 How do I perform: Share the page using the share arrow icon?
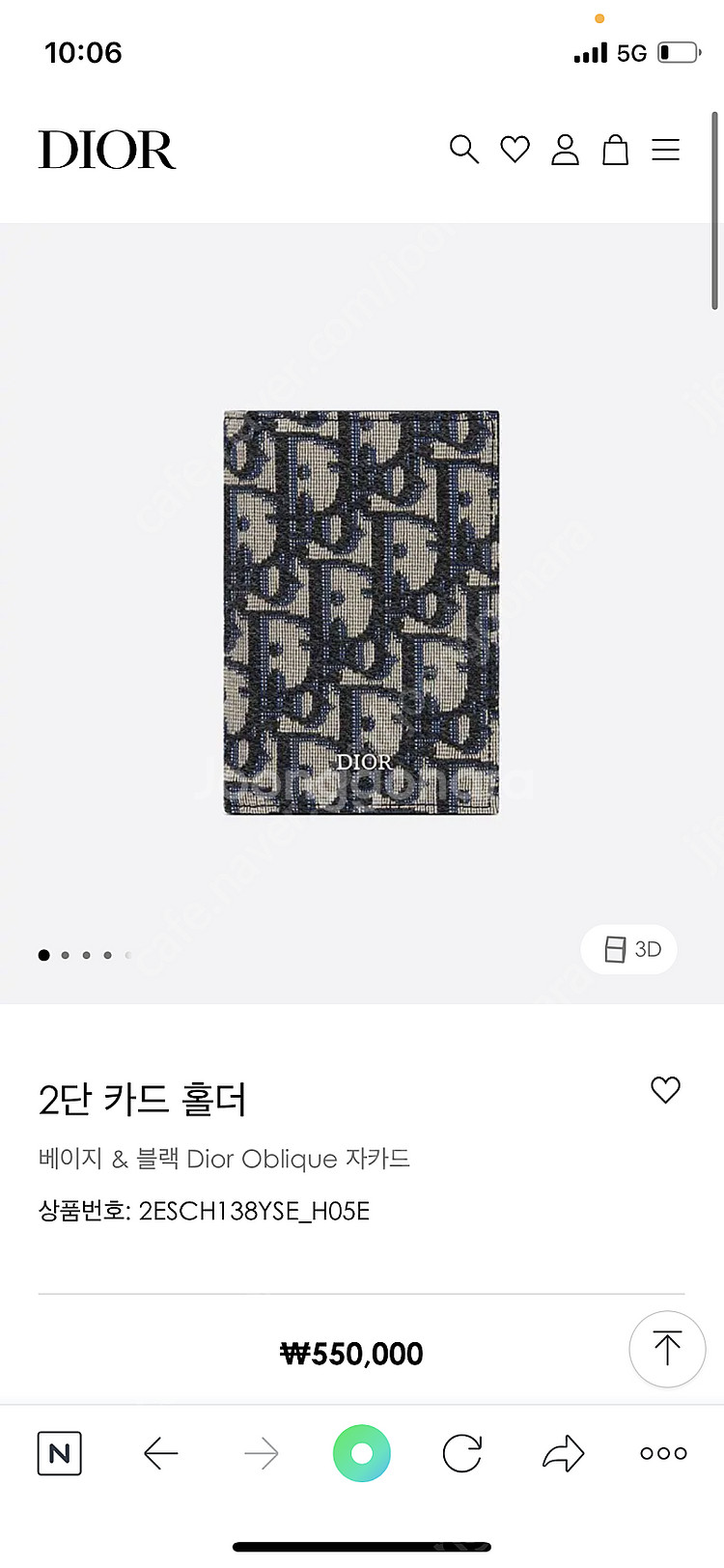coord(563,1453)
